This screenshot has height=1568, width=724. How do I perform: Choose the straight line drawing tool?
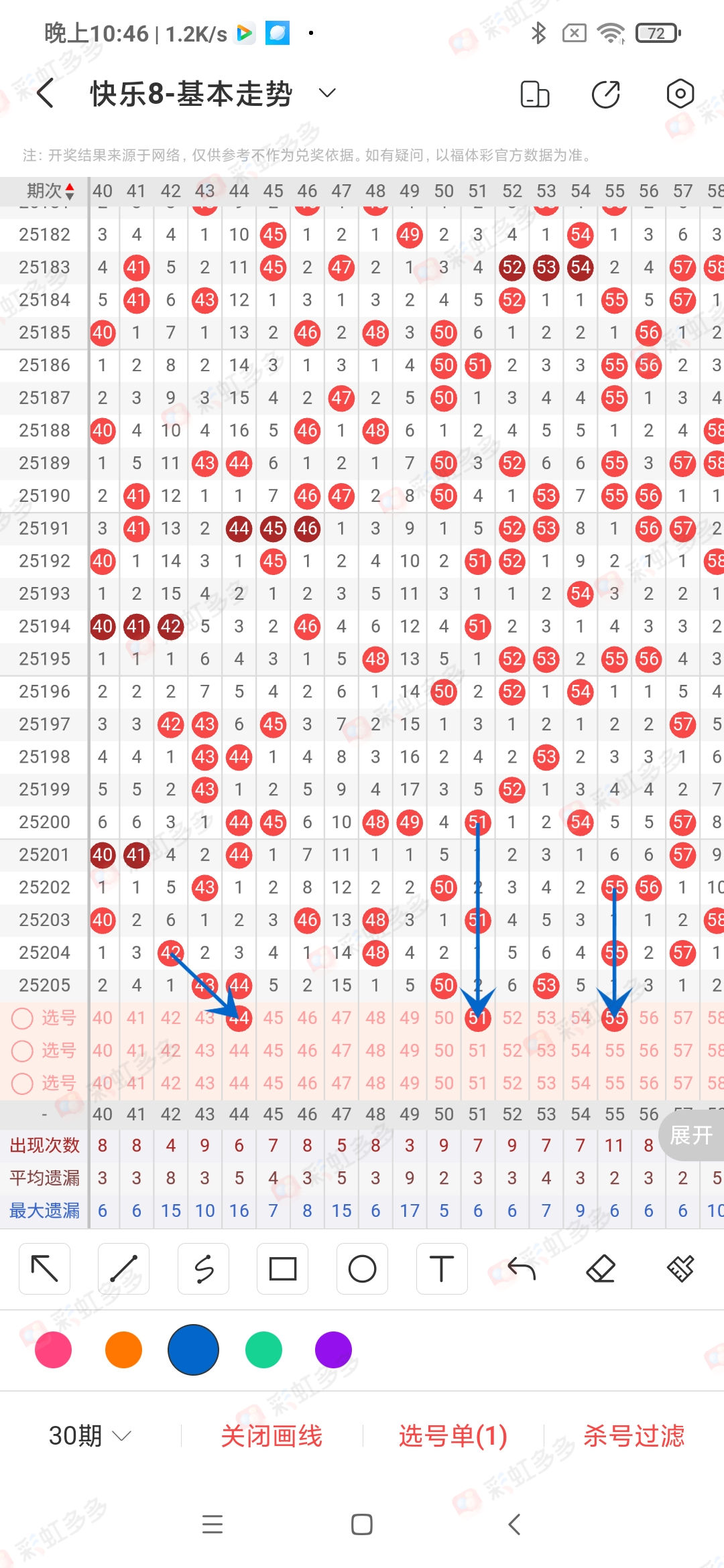click(123, 1268)
